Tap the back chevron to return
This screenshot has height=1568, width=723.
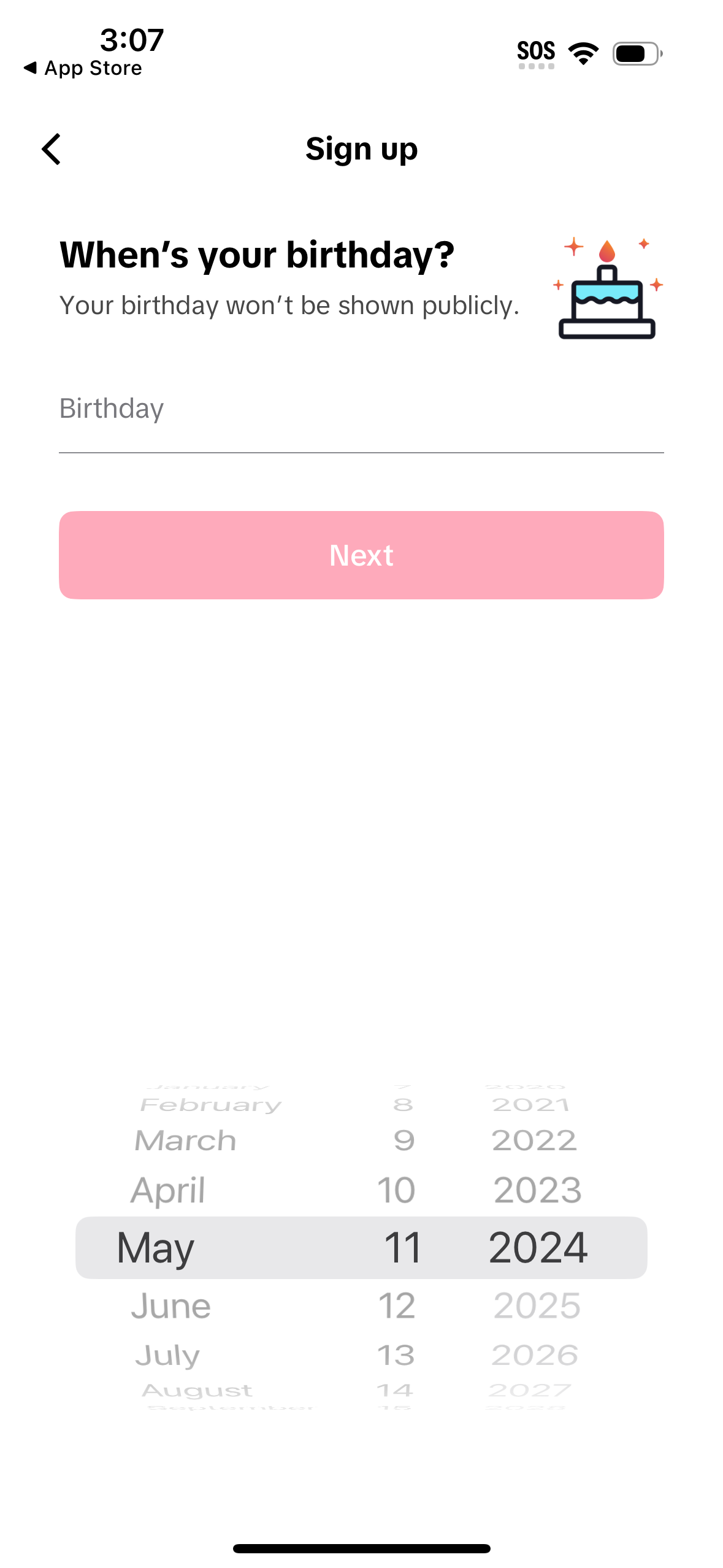[52, 149]
